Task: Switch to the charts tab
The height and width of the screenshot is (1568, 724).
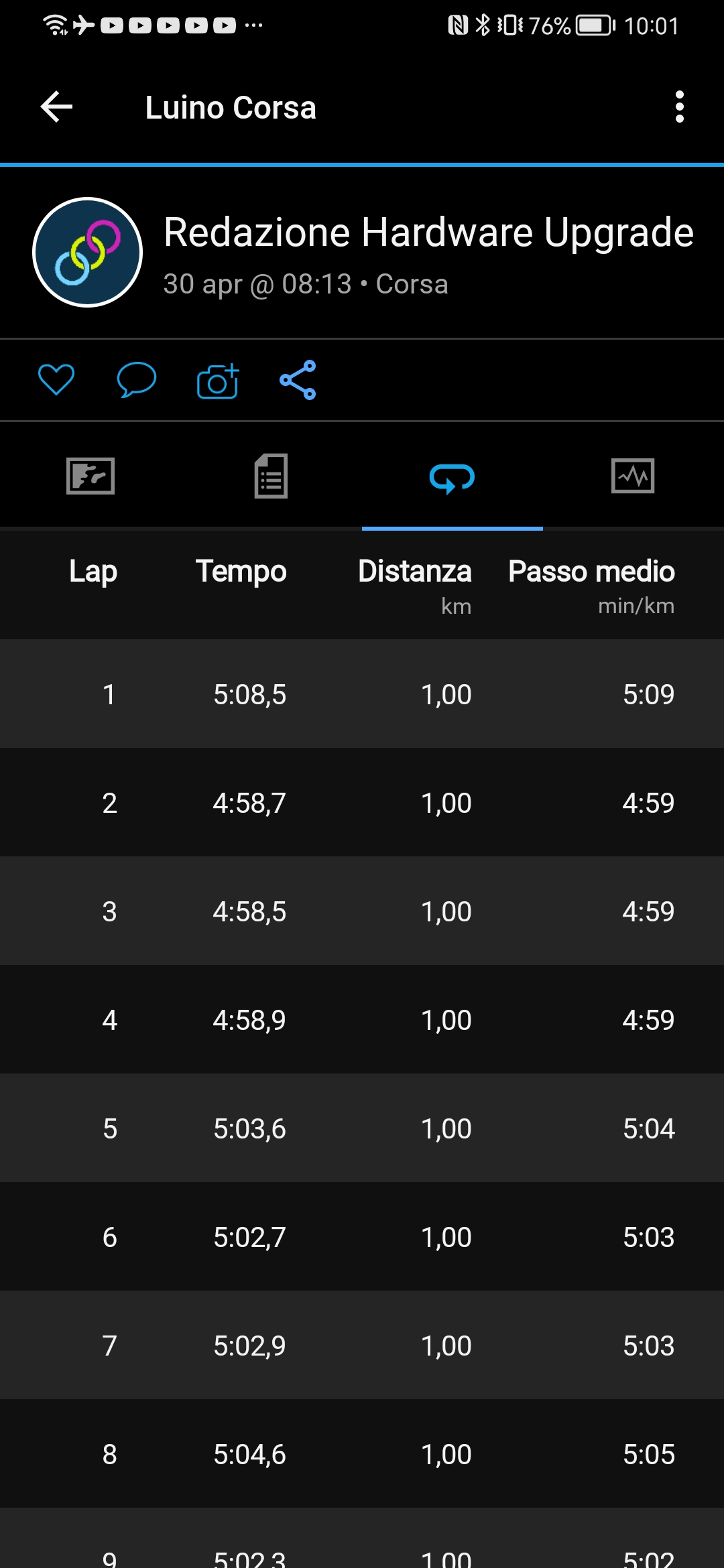Action: coord(633,476)
